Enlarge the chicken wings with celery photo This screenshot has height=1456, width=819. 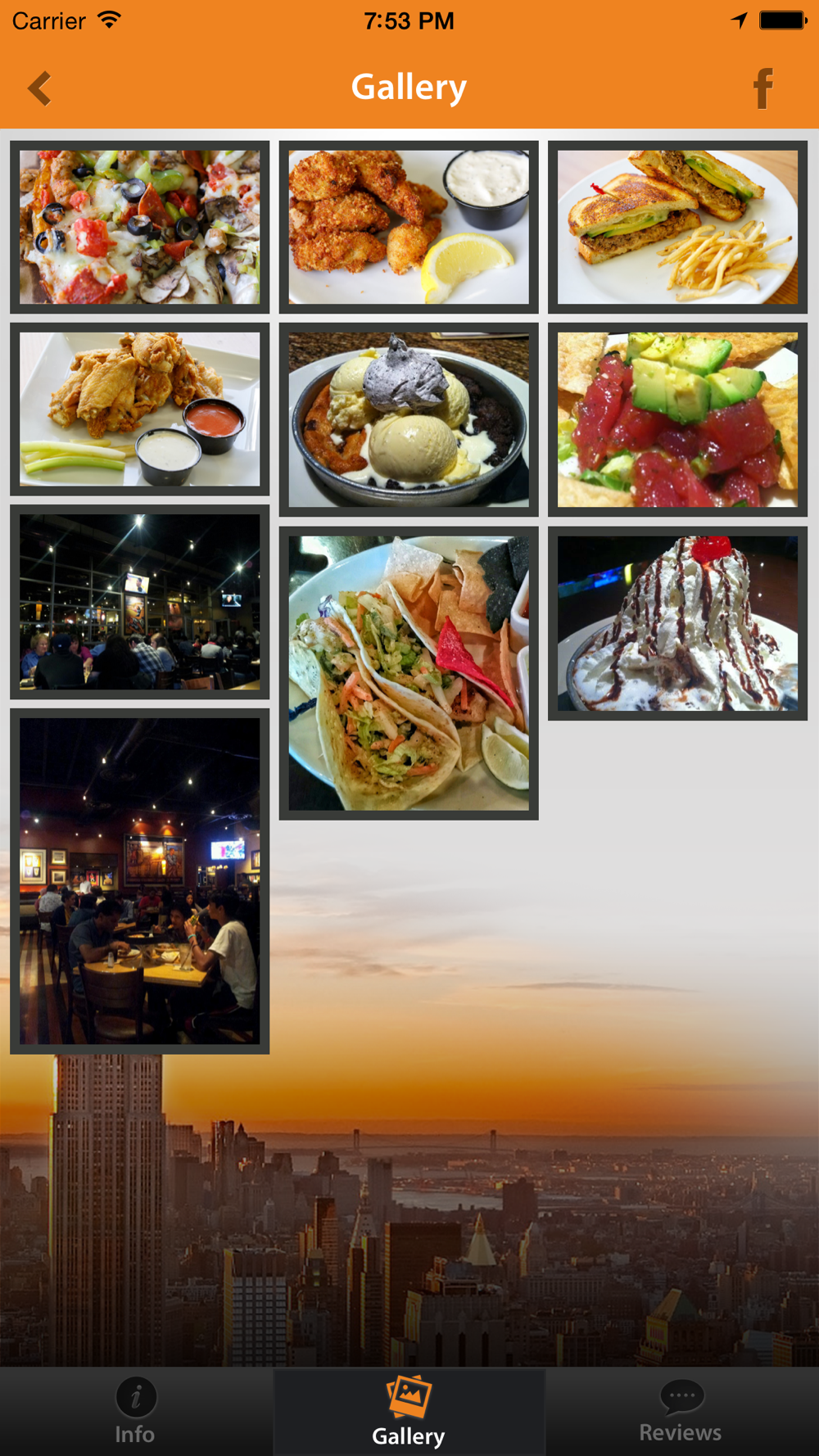tap(140, 409)
